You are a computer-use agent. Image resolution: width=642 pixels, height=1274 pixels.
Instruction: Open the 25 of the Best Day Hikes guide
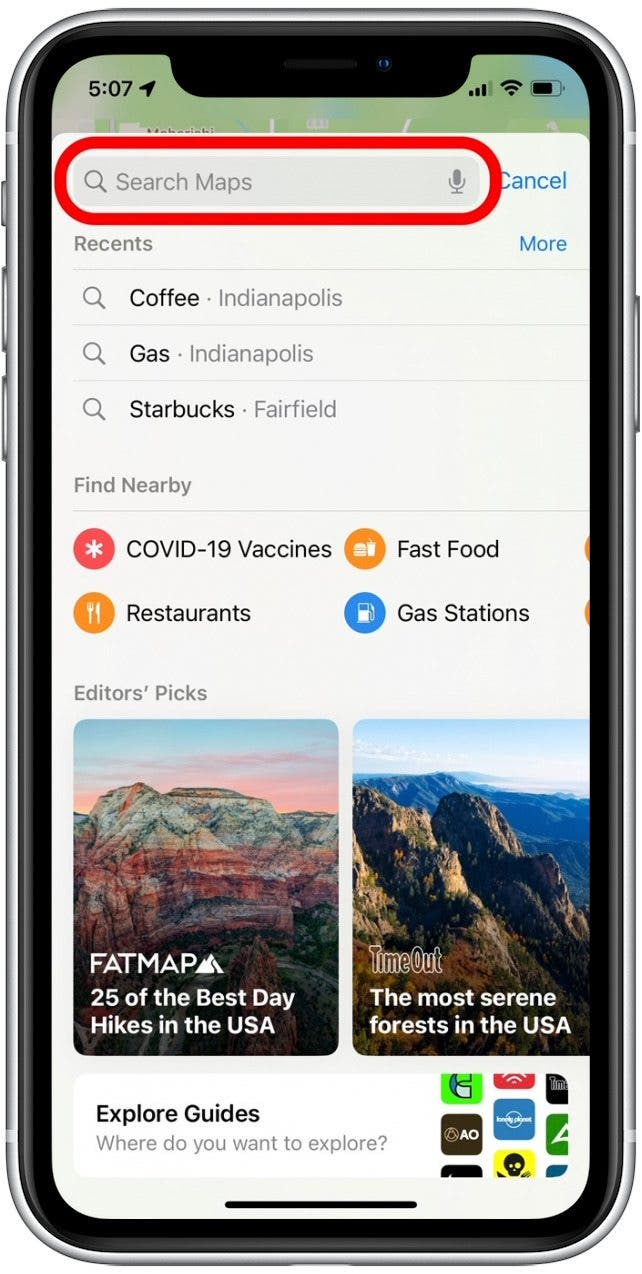pos(206,887)
